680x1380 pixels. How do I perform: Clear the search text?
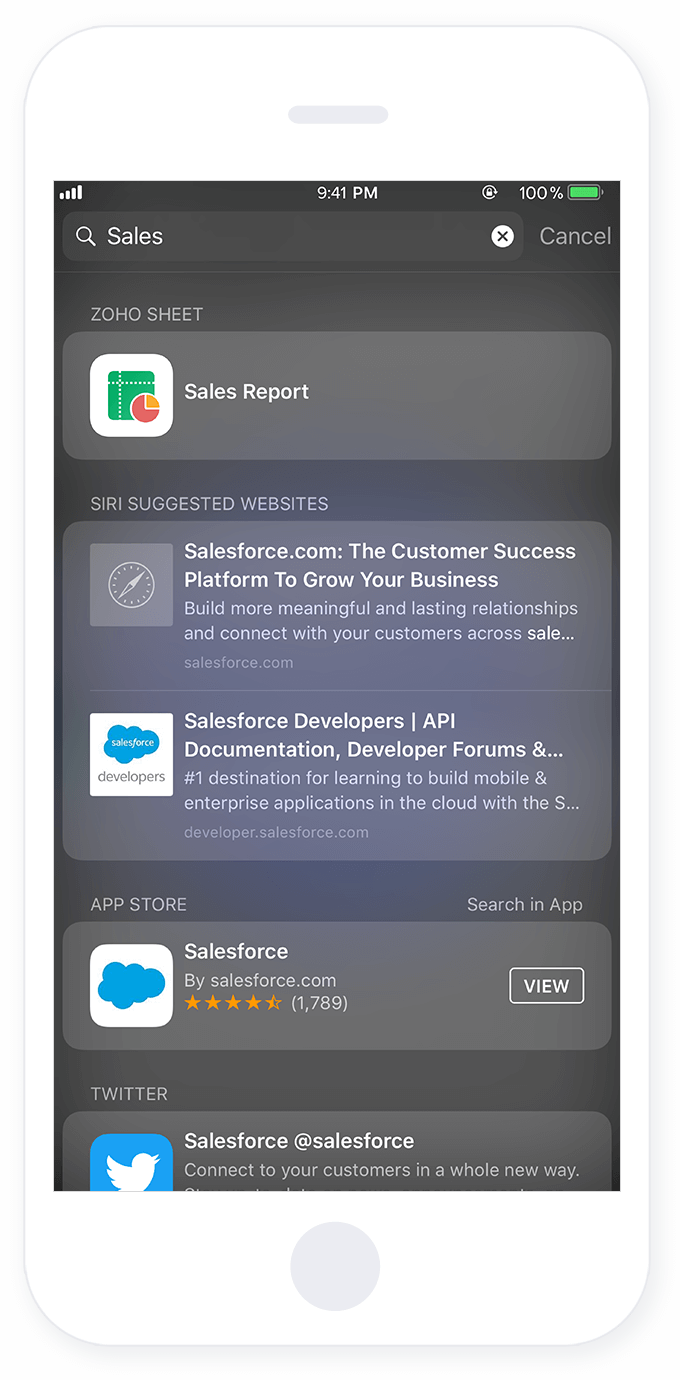[x=502, y=236]
